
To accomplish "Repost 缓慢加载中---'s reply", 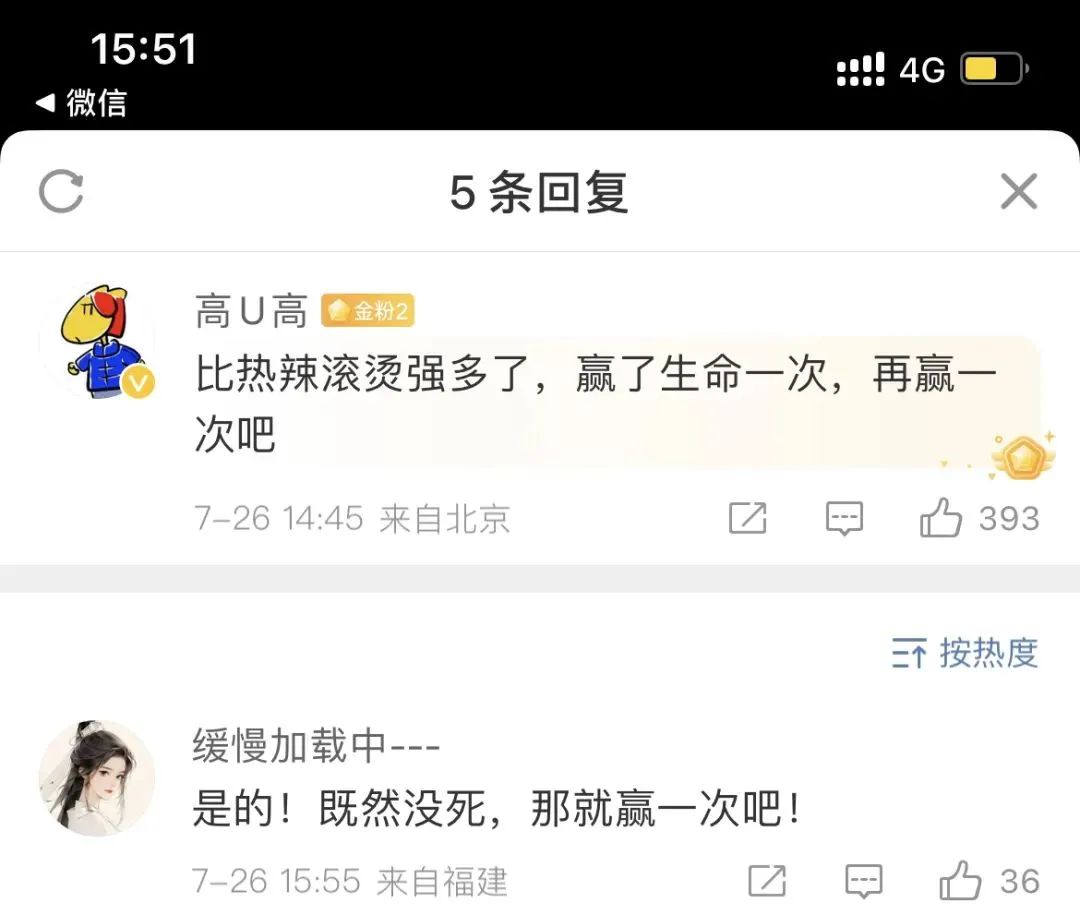I will tap(767, 881).
